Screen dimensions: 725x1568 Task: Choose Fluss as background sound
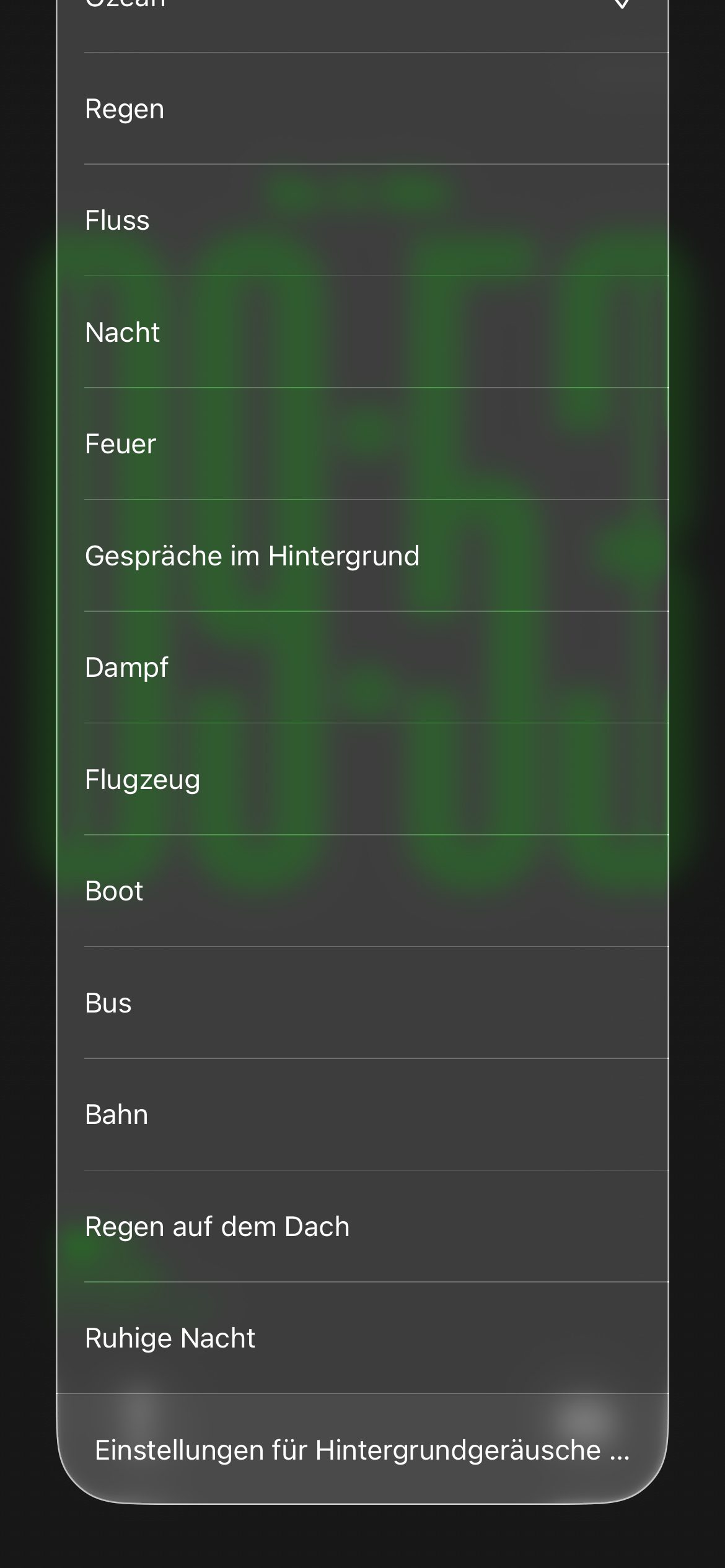coord(362,220)
